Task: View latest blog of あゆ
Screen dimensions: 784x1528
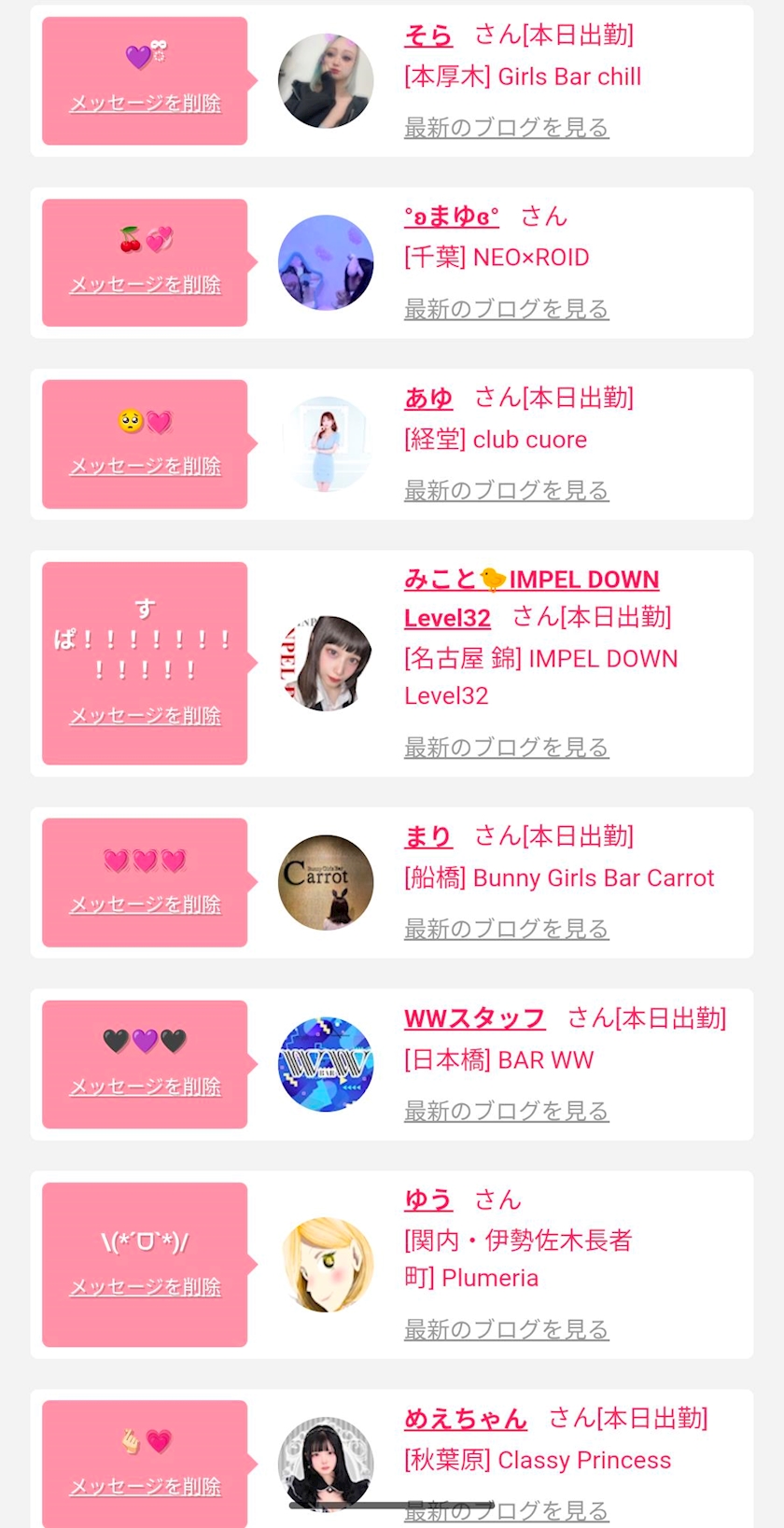Action: coord(506,491)
